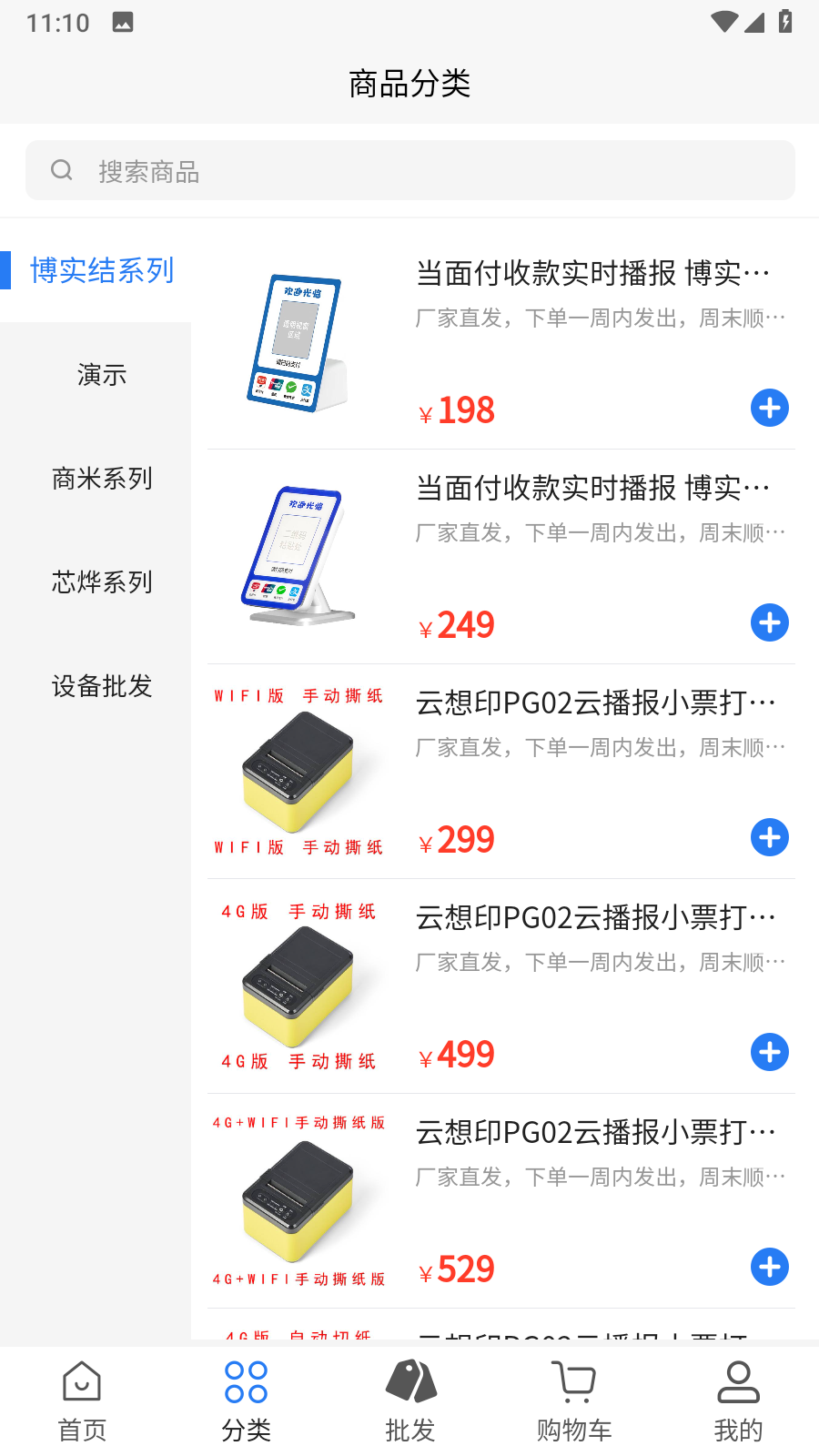The image size is (819, 1456).
Task: Go to the 首页 tab
Action: point(82,1401)
